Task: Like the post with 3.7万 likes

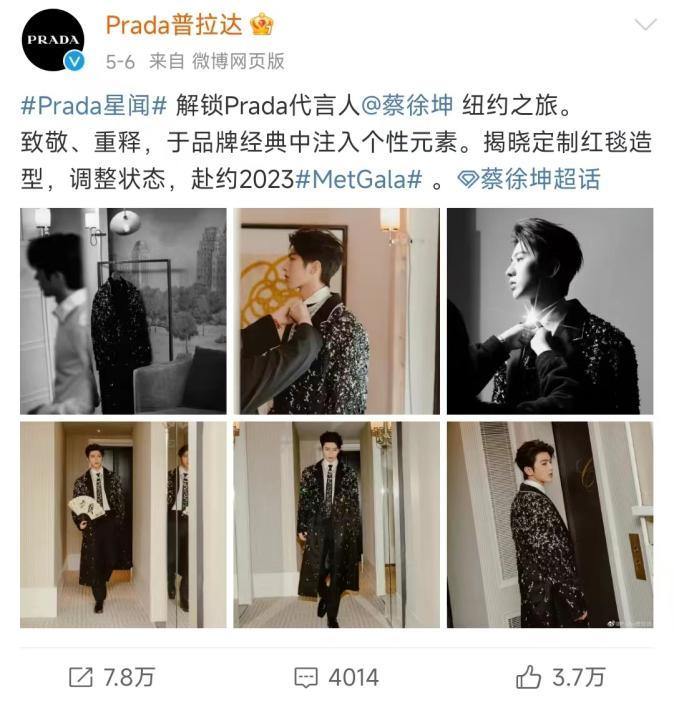Action: click(560, 677)
